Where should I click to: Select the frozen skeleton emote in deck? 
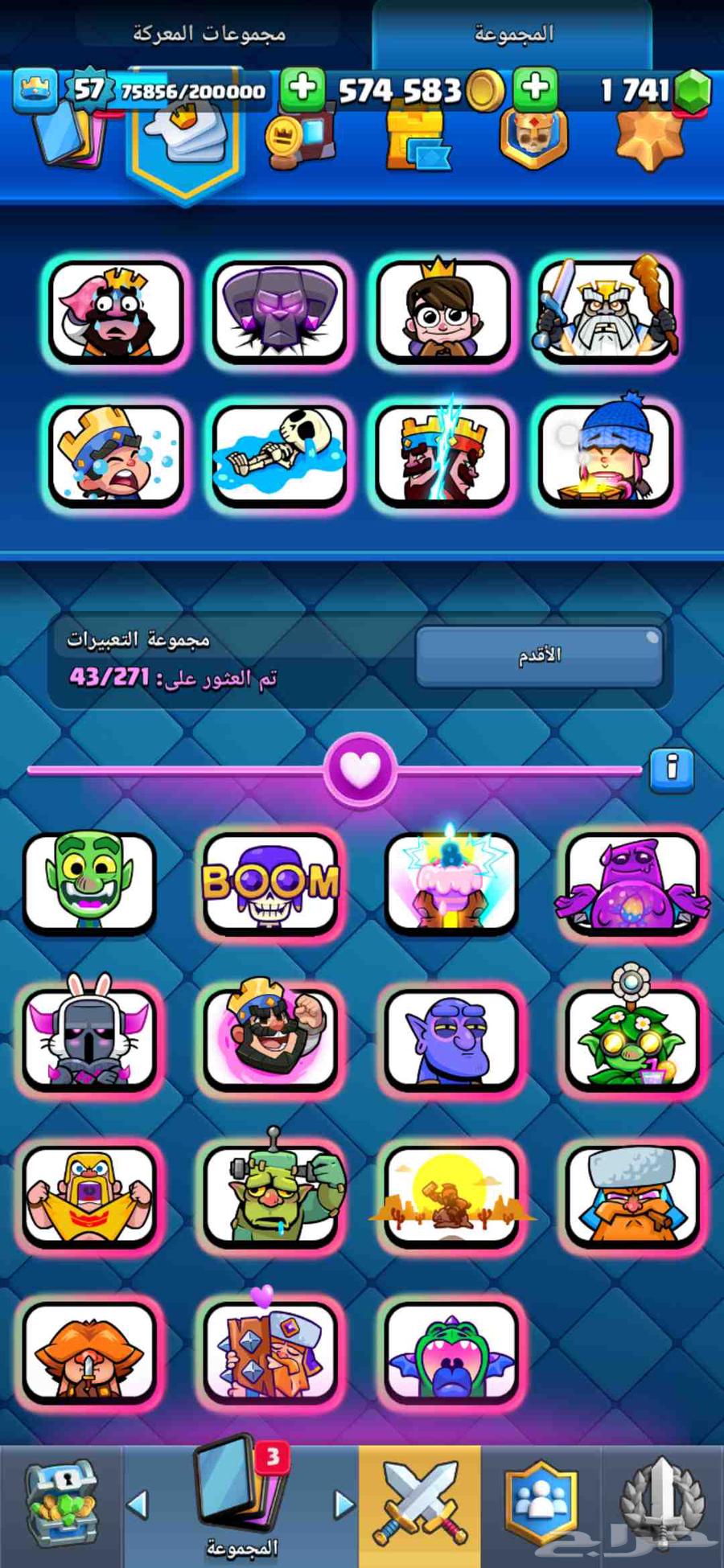(279, 456)
